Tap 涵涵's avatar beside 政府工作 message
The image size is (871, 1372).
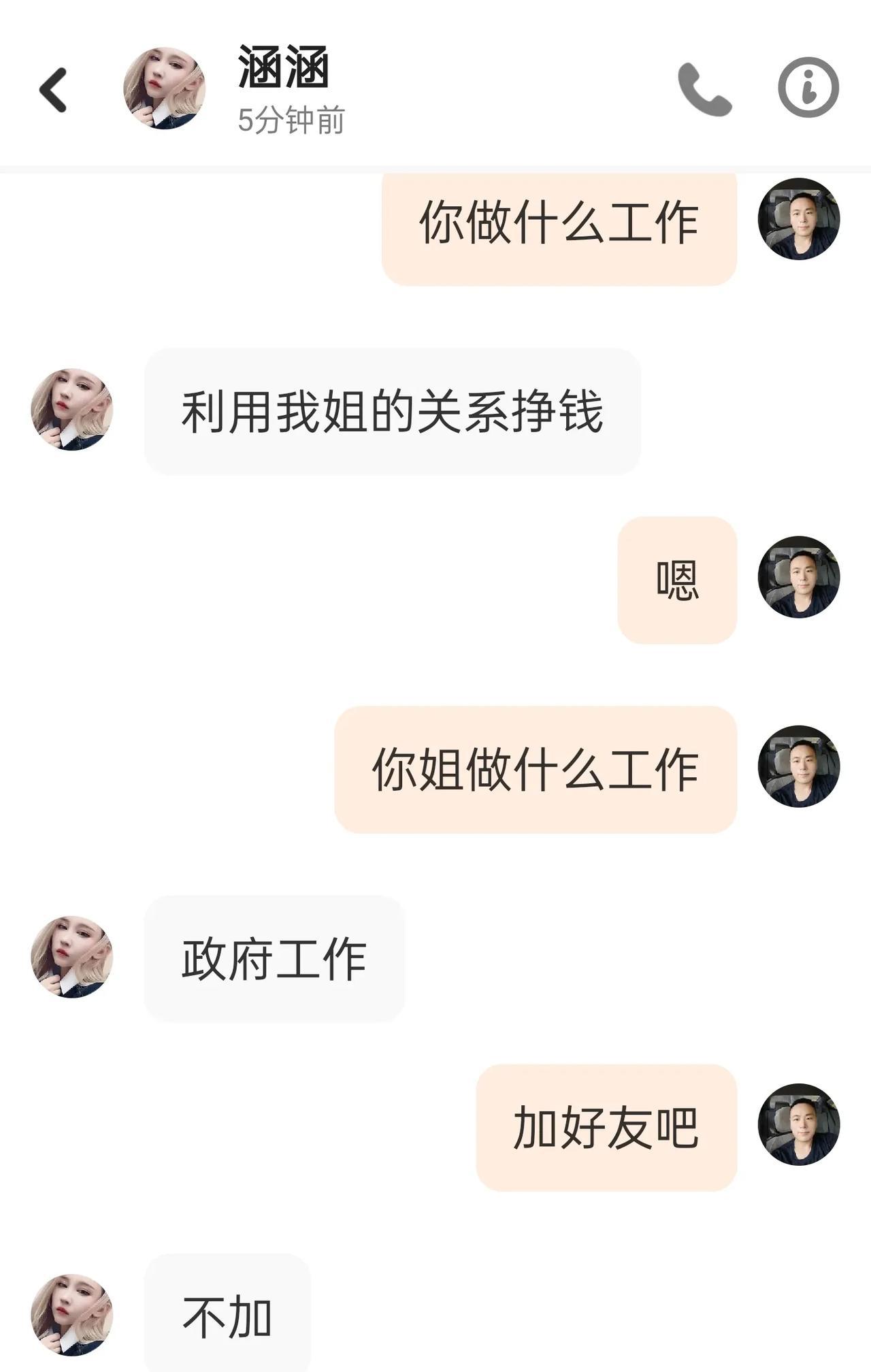pos(72,957)
